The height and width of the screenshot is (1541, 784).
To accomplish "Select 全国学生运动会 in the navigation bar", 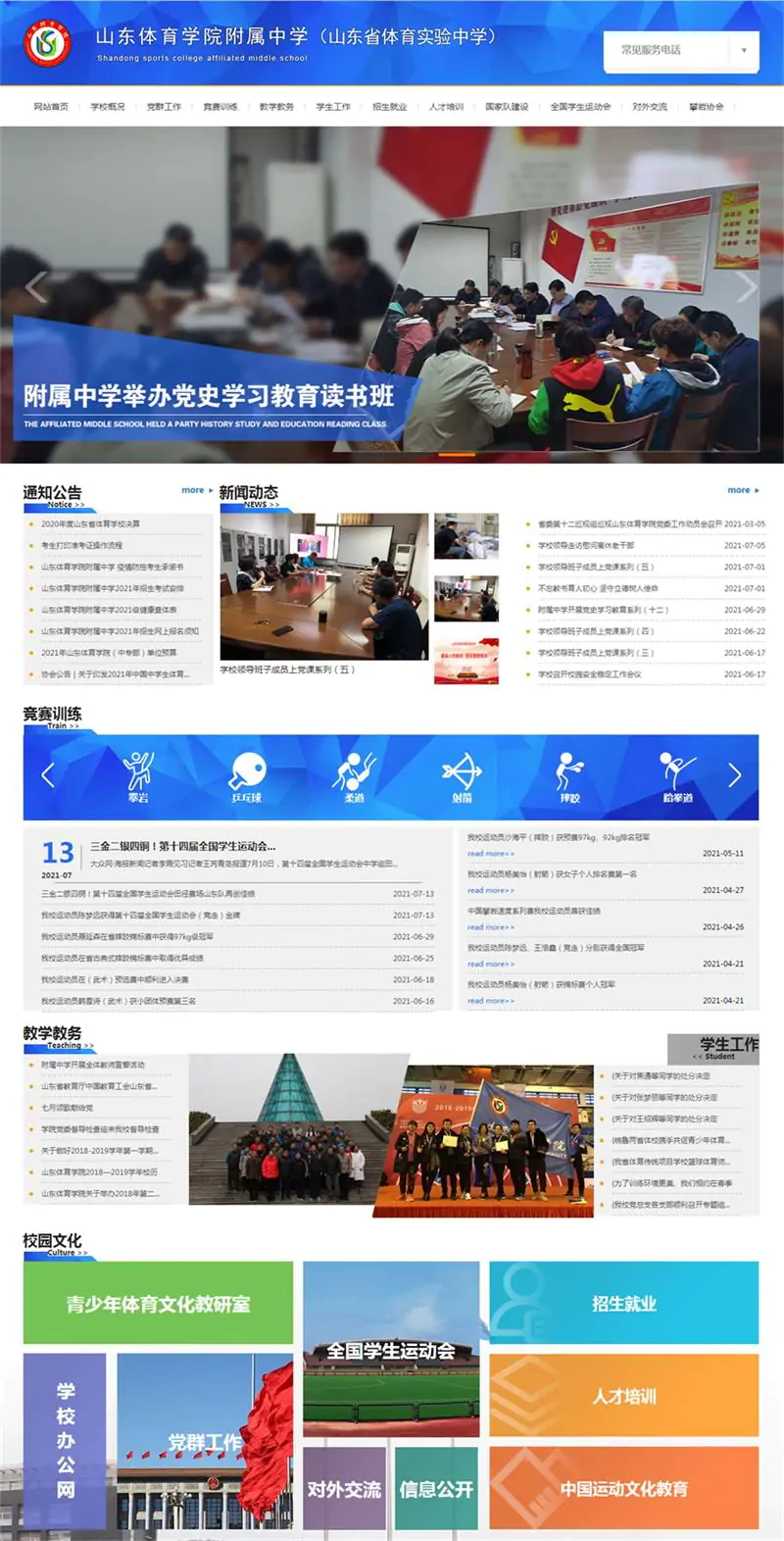I will pos(580,107).
